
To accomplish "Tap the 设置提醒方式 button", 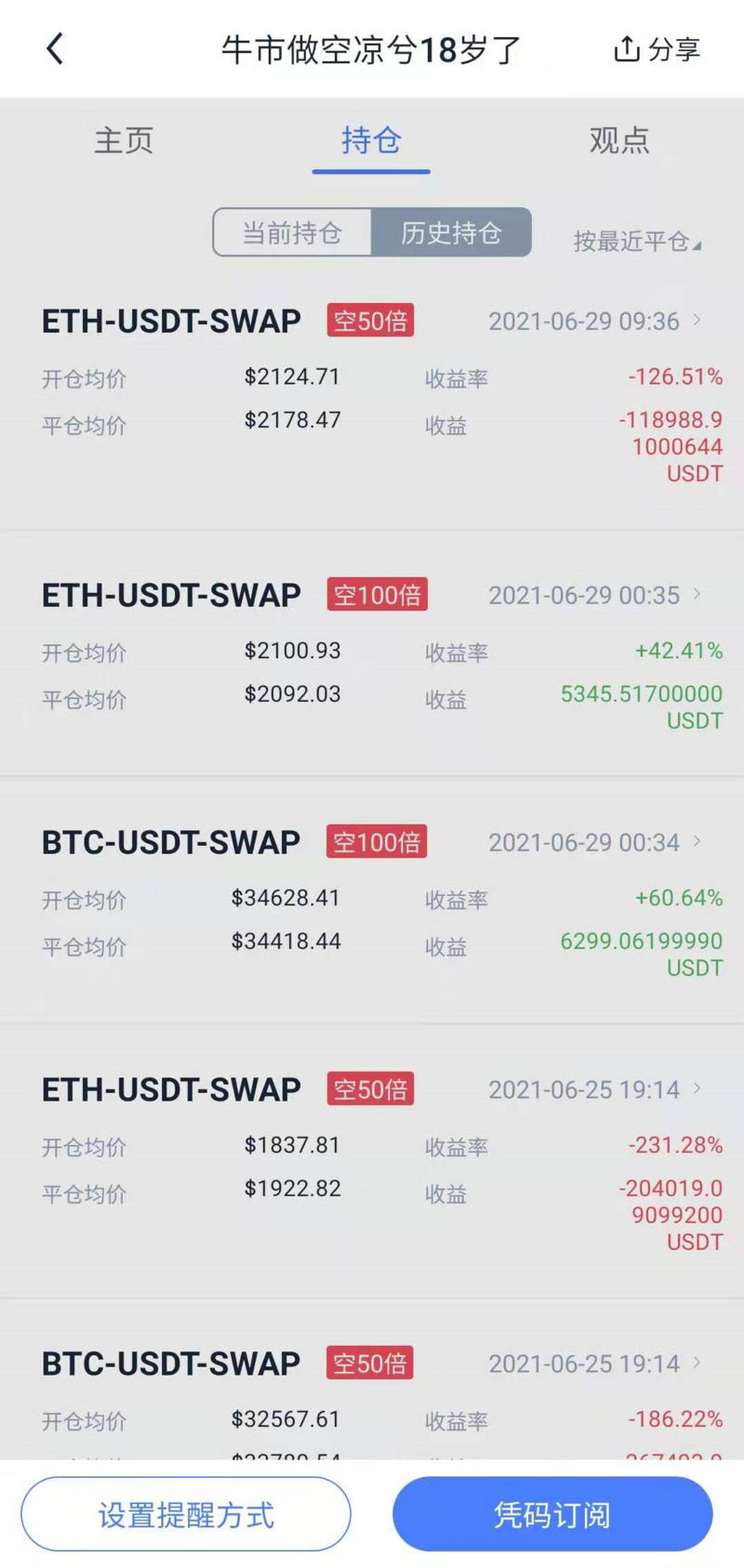I will click(x=185, y=1513).
